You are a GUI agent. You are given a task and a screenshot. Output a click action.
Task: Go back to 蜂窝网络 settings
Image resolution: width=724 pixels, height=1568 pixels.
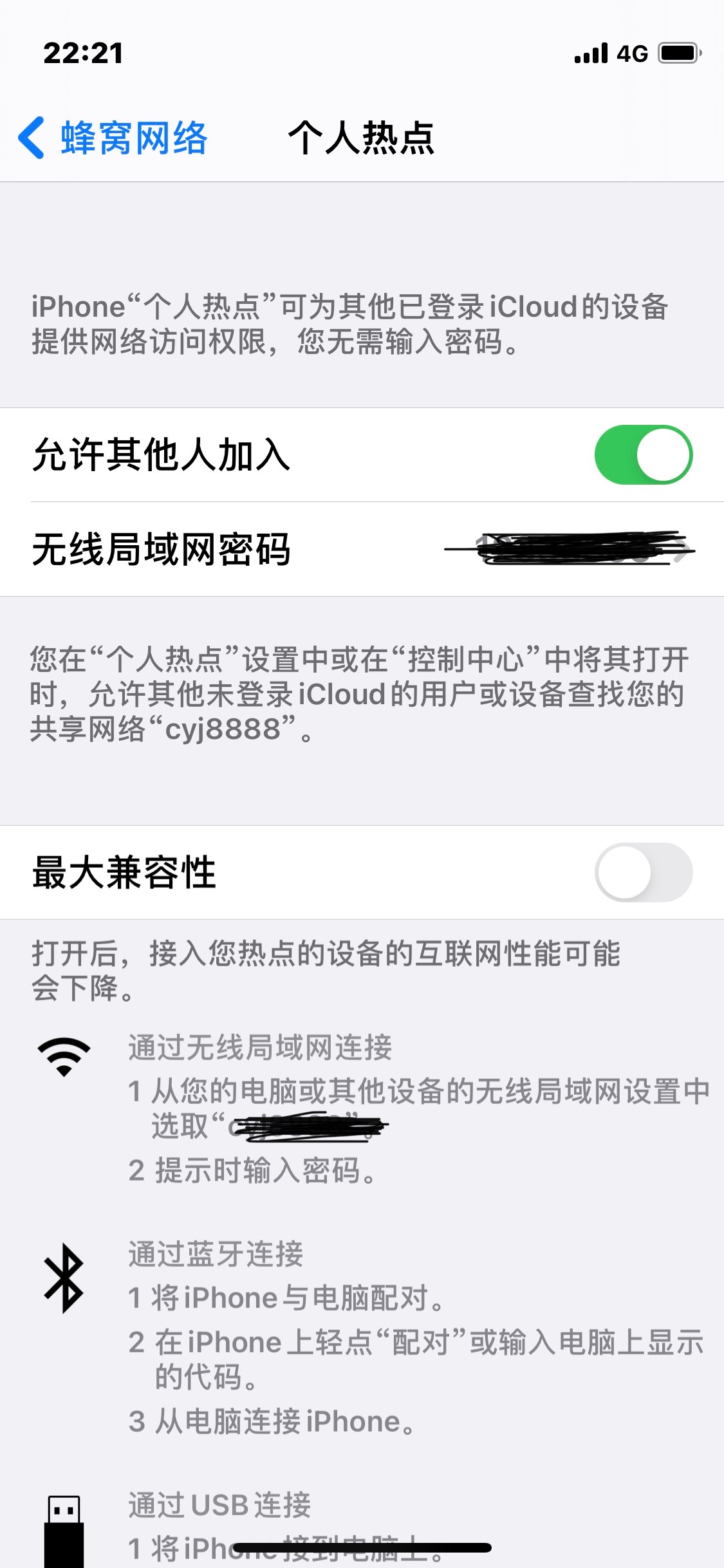coord(113,138)
